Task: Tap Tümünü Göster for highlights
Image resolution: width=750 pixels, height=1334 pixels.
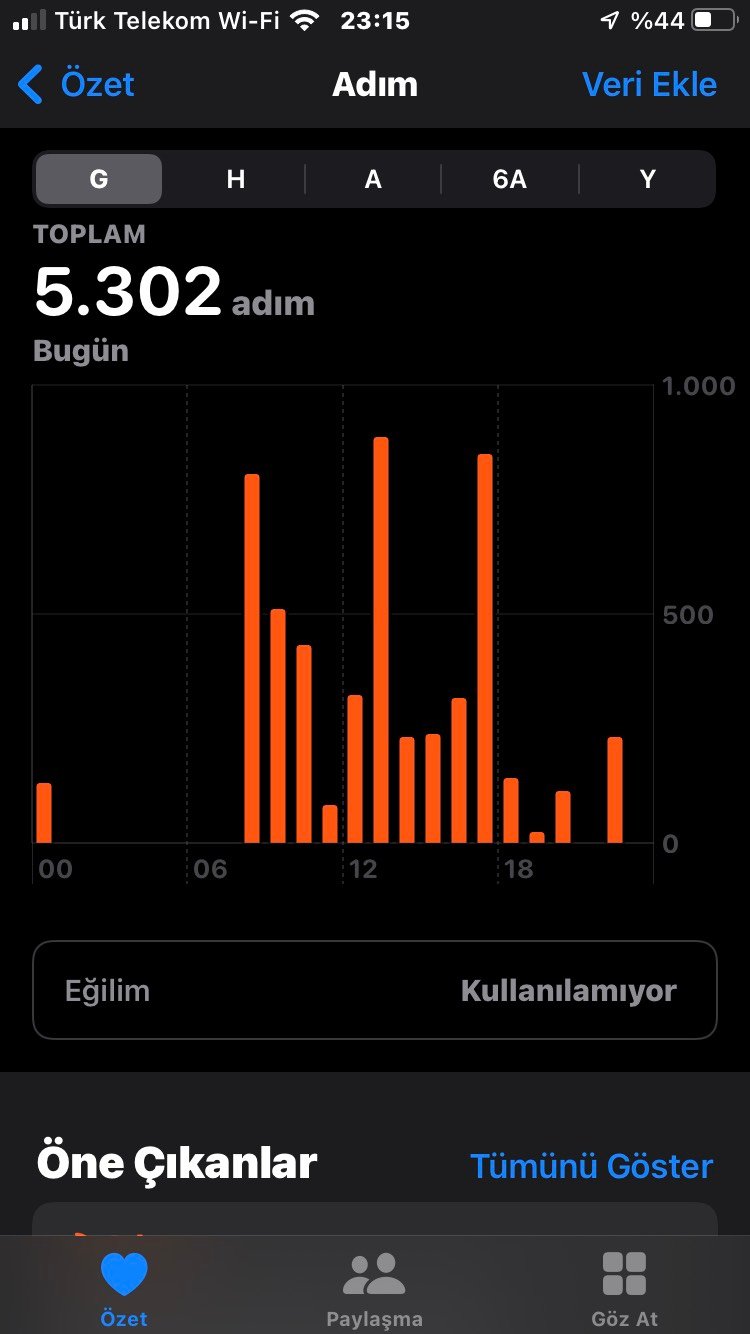Action: click(591, 1166)
